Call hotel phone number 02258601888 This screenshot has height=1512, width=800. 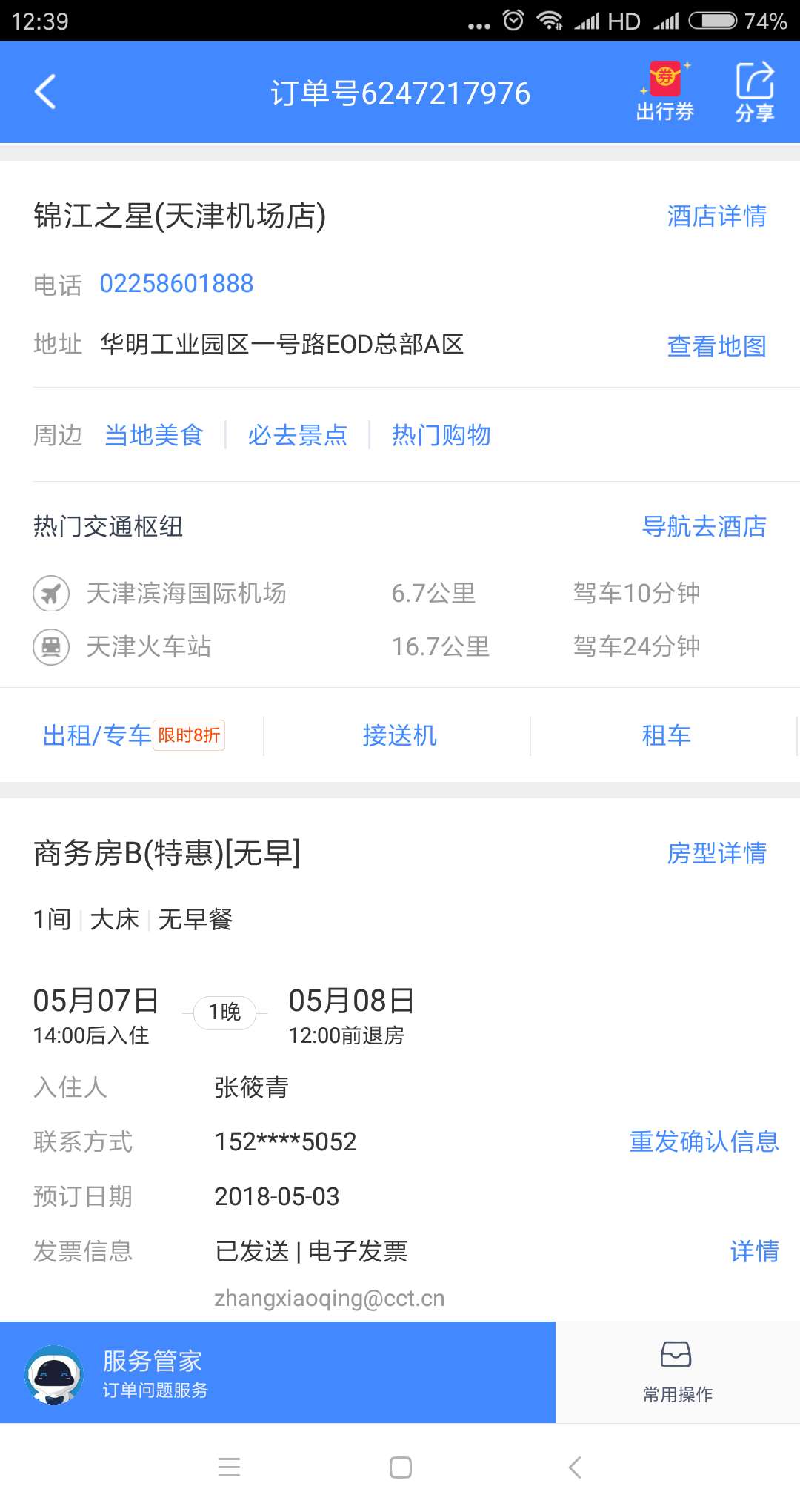point(176,284)
